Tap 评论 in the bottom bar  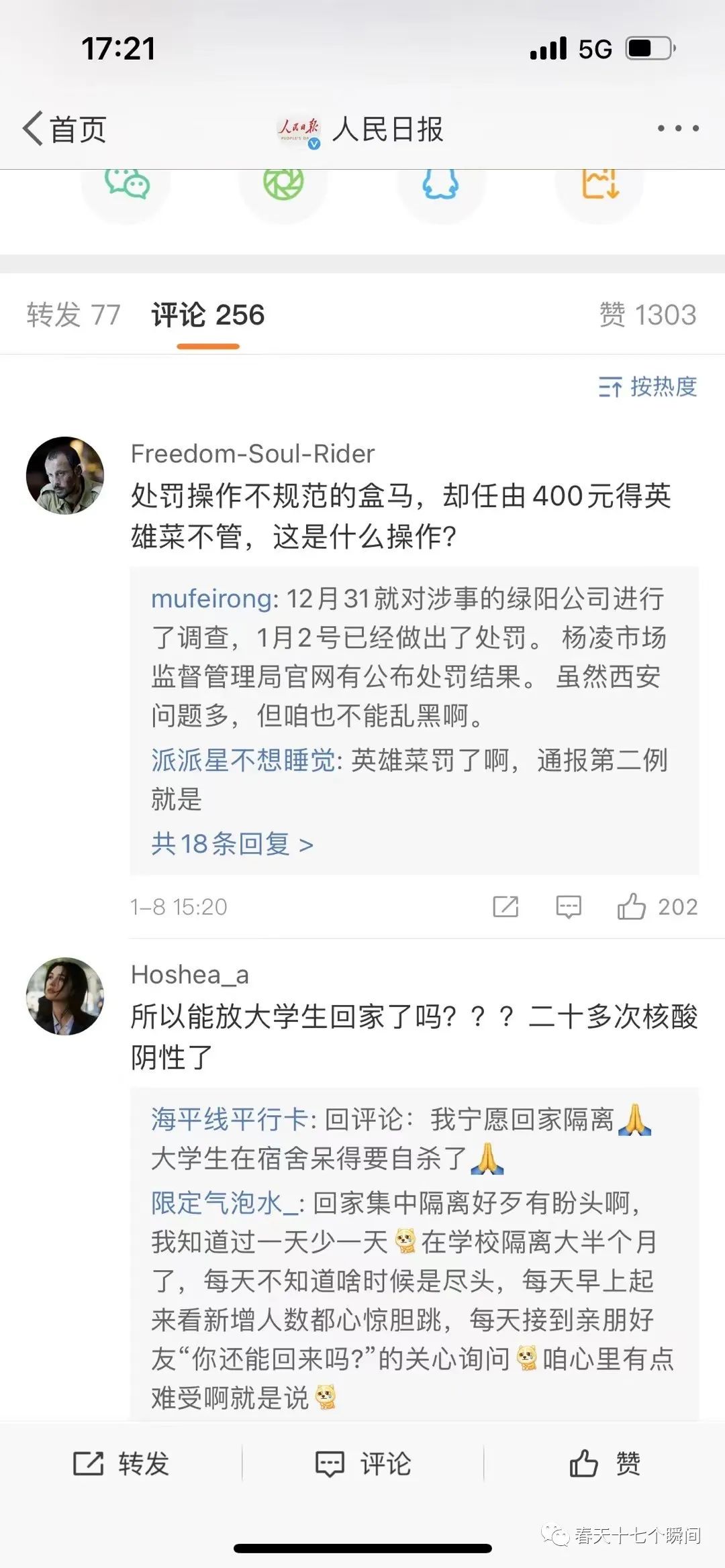(363, 1463)
